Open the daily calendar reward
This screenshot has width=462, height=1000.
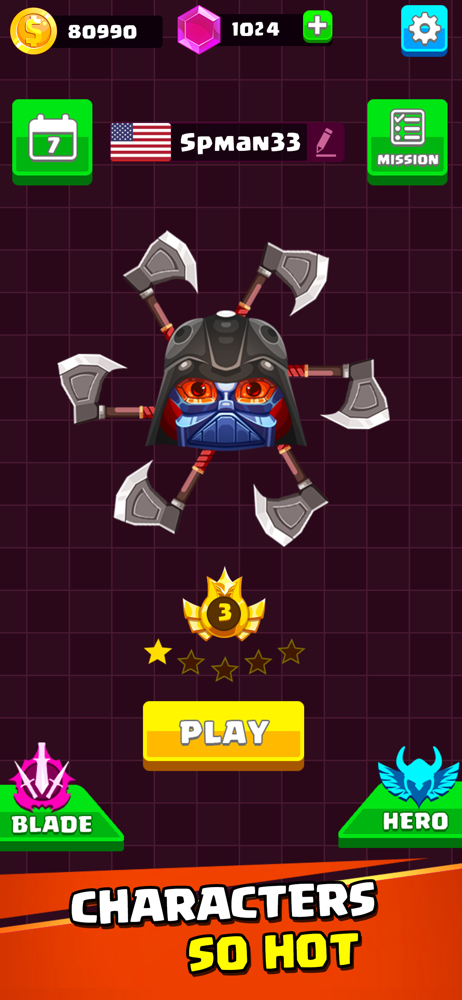click(x=52, y=142)
